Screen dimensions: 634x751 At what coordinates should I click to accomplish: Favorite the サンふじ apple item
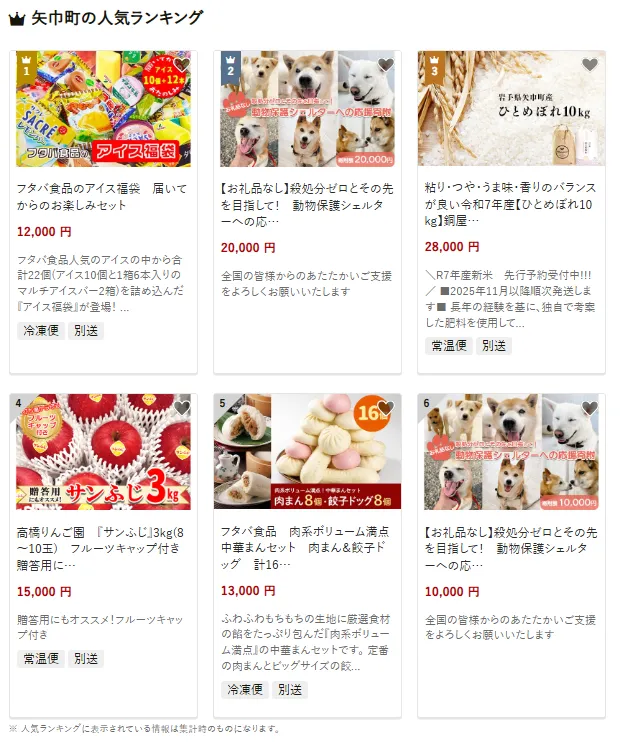[x=182, y=409]
